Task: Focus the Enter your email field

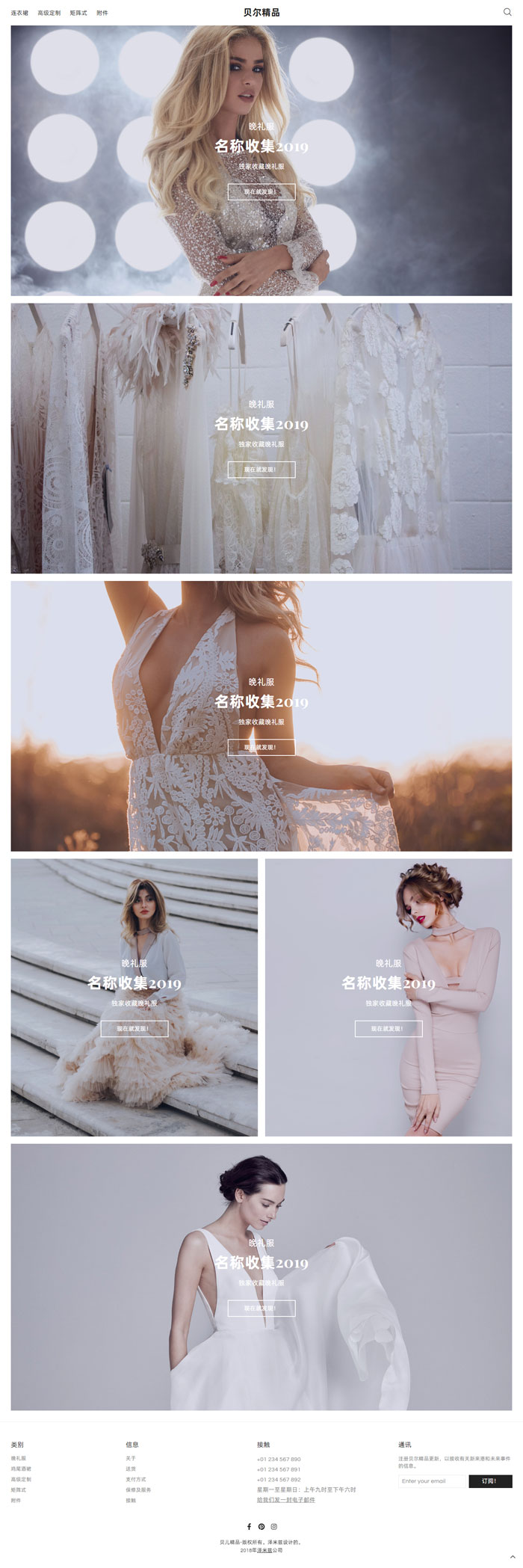Action: pyautogui.click(x=432, y=1481)
